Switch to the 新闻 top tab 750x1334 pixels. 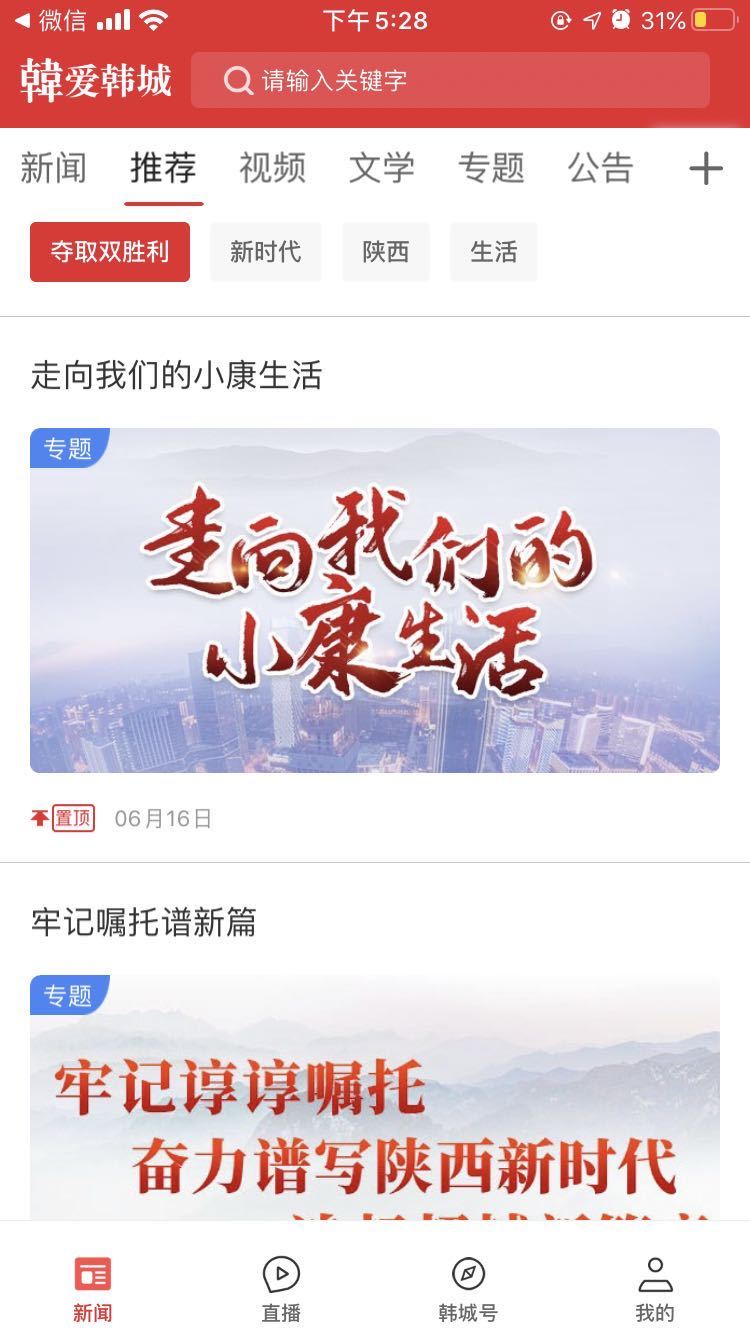pyautogui.click(x=53, y=168)
